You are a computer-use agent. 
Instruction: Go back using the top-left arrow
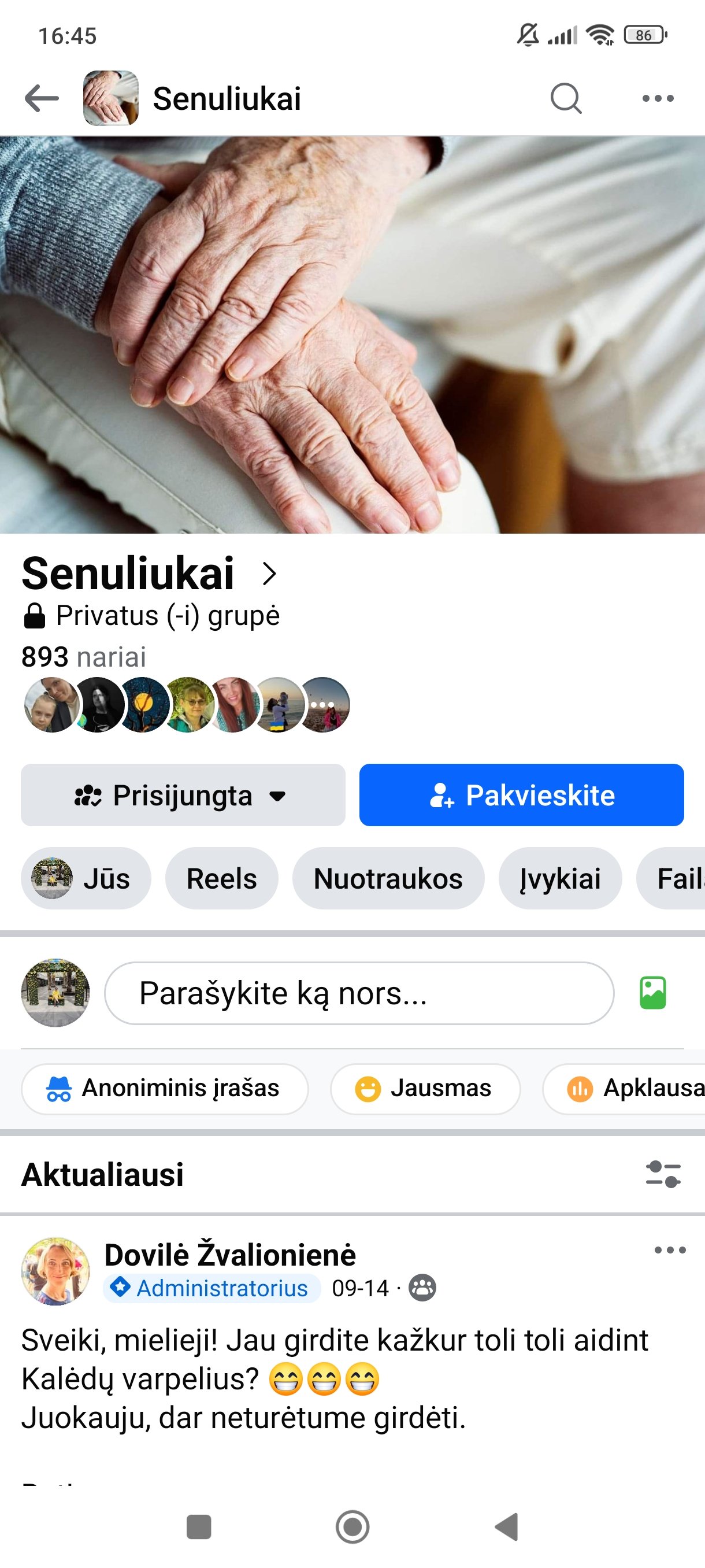(x=42, y=99)
